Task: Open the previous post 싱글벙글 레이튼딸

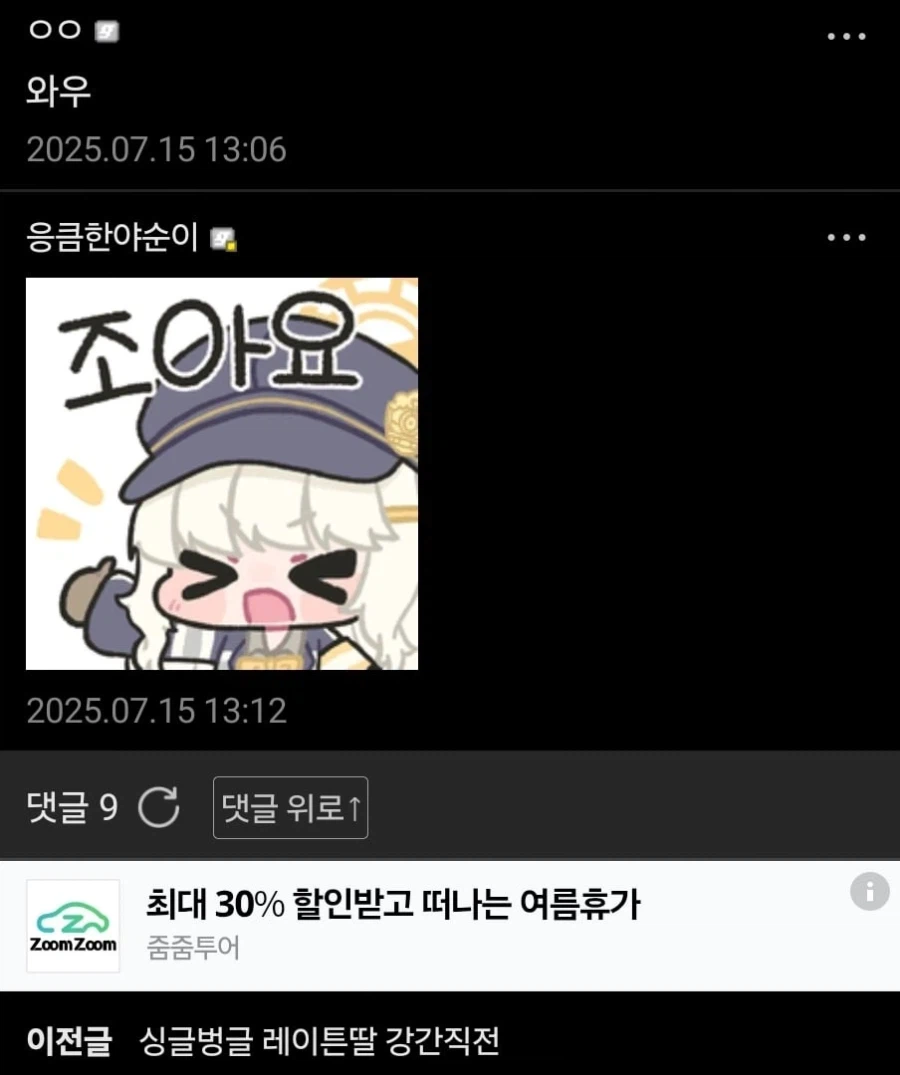Action: point(320,1041)
